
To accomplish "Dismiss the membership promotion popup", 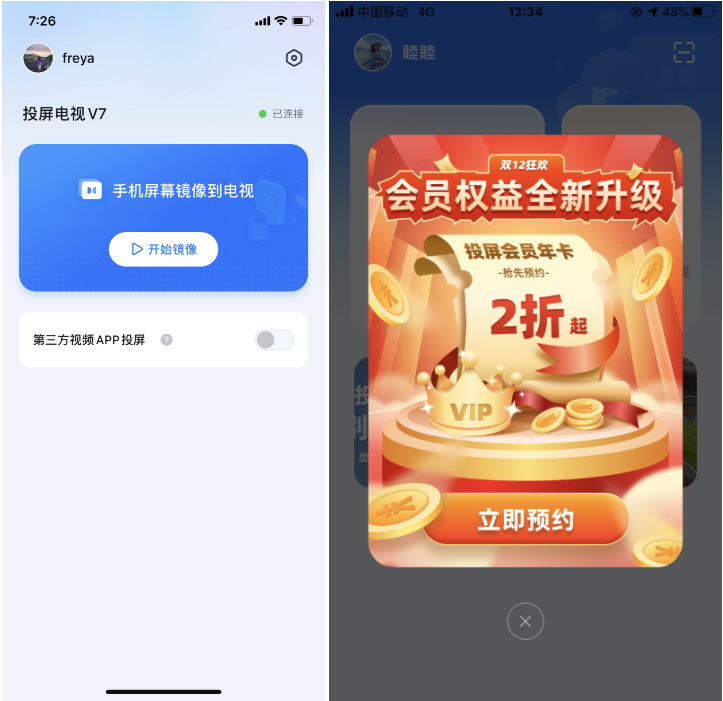I will (x=525, y=622).
